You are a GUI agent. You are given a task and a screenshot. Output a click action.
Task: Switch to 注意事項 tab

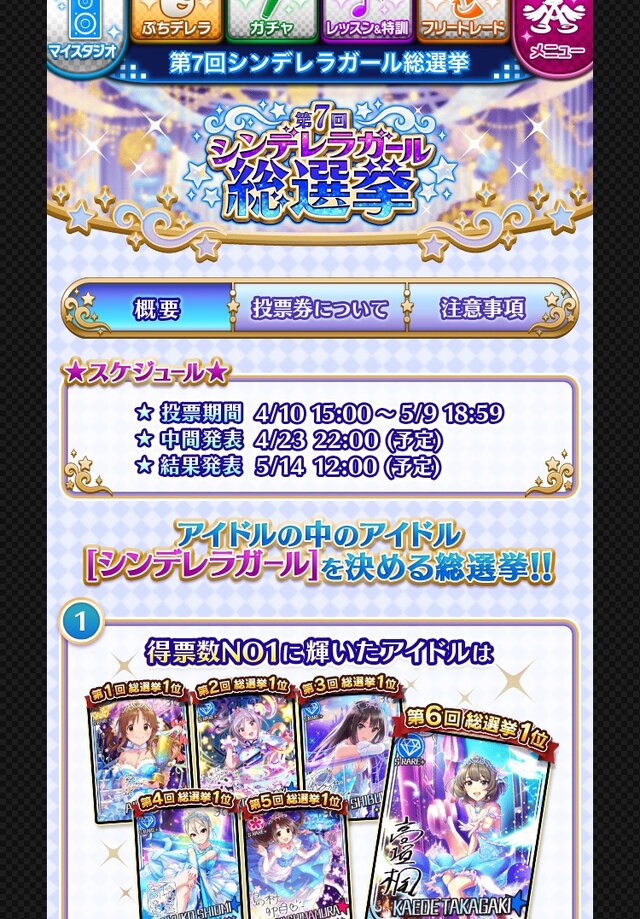pyautogui.click(x=484, y=309)
